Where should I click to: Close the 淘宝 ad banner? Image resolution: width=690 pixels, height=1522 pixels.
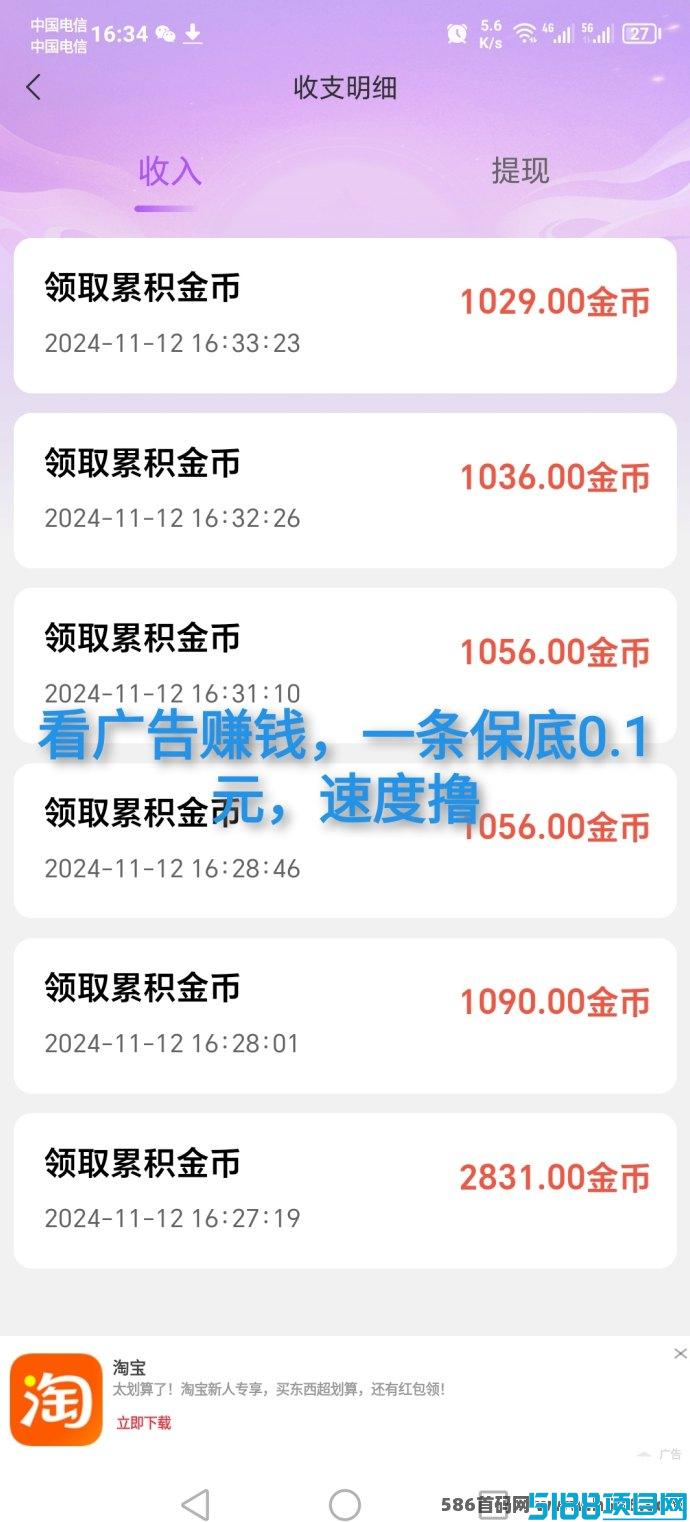680,1353
